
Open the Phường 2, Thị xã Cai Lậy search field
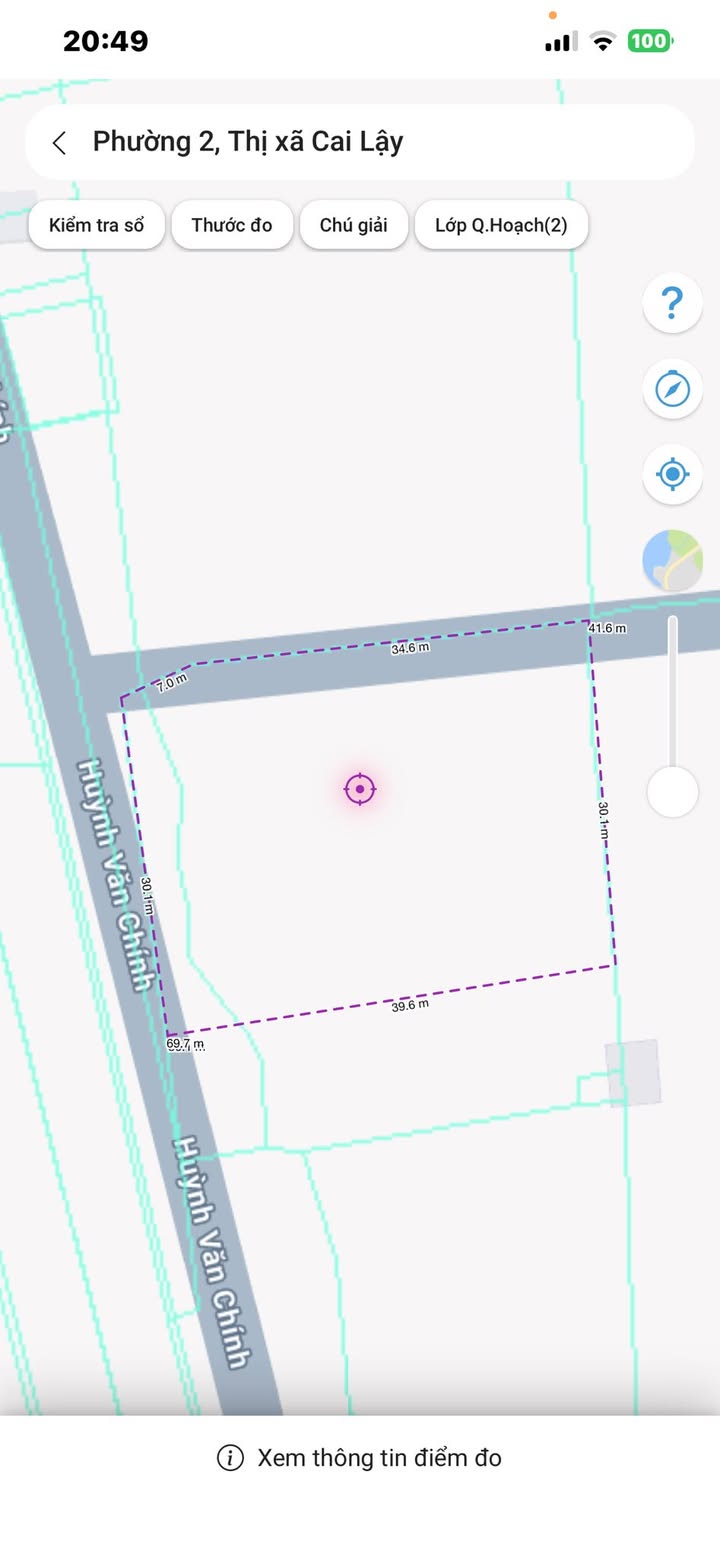coord(360,142)
